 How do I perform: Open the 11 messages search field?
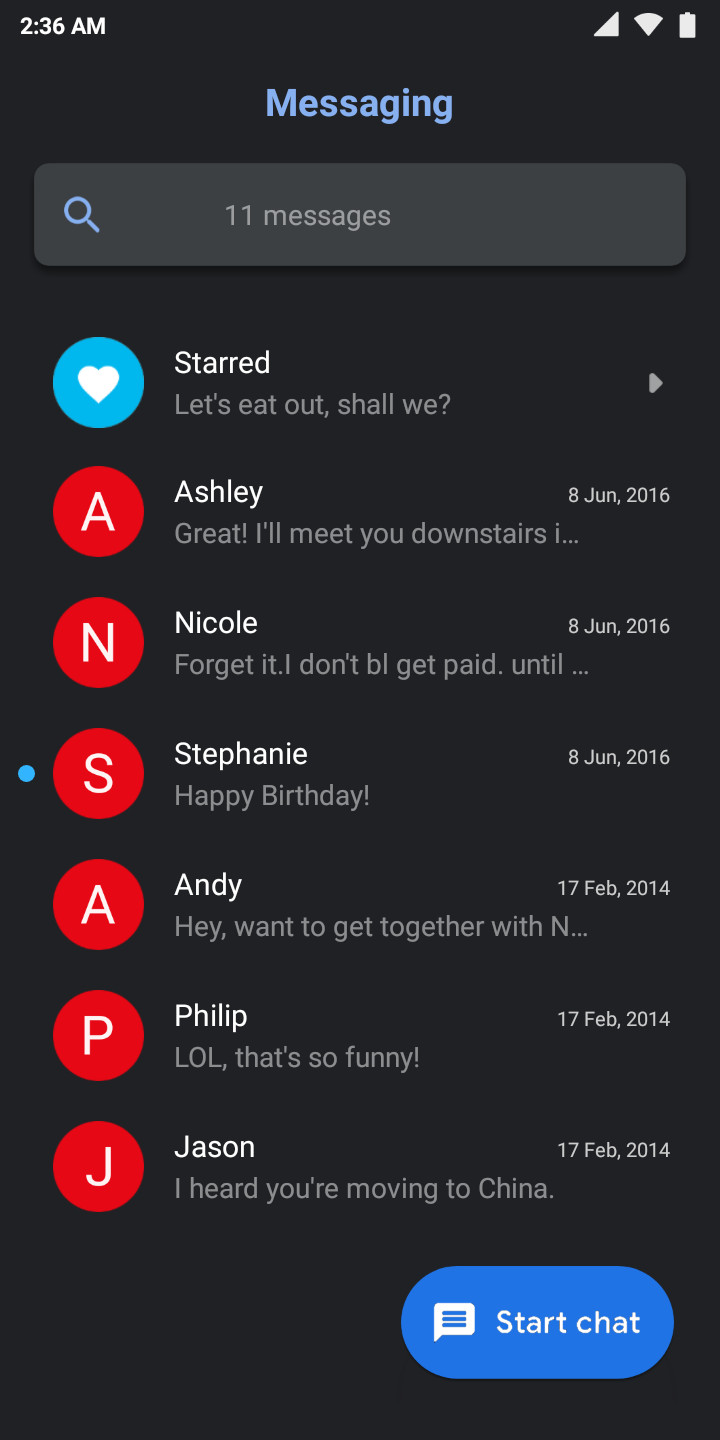pyautogui.click(x=360, y=214)
